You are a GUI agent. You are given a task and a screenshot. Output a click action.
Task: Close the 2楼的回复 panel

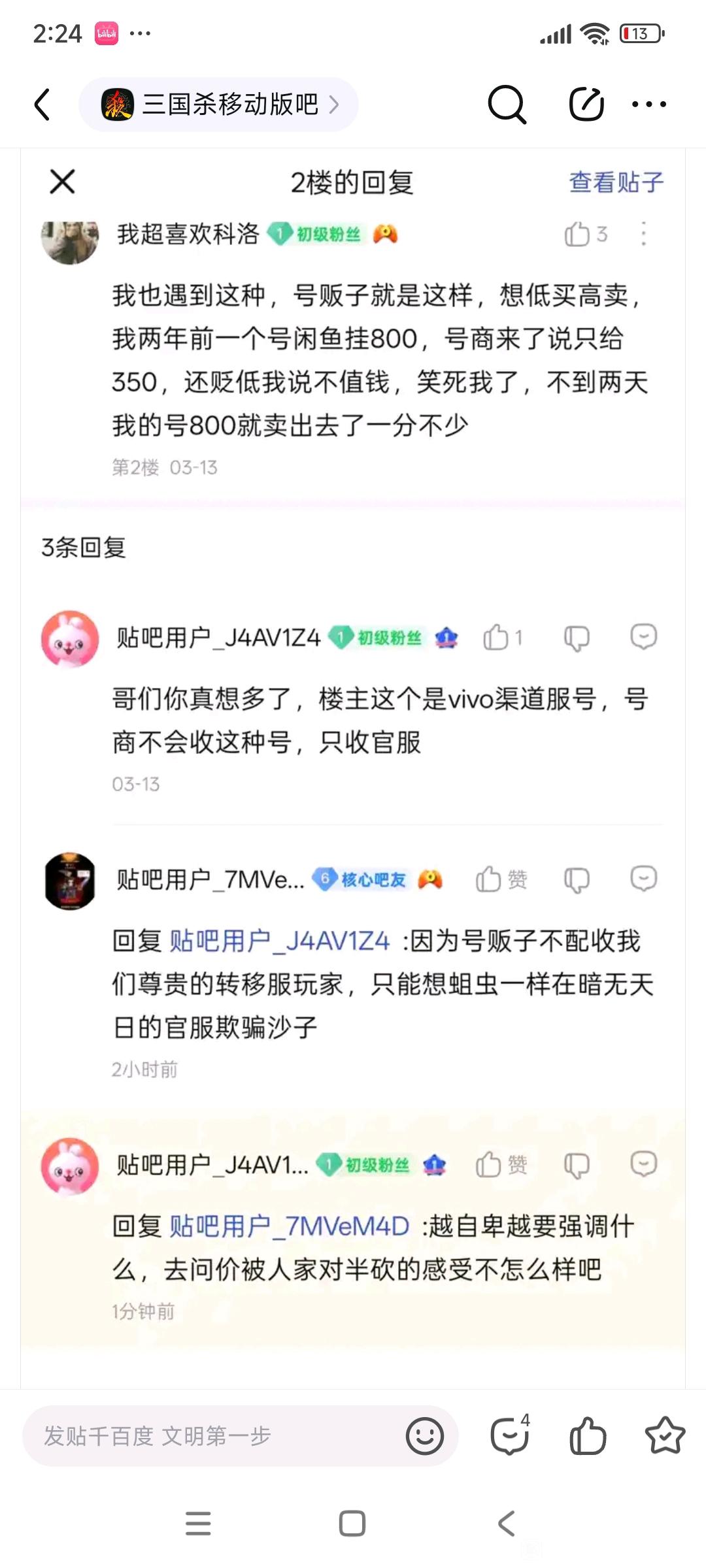[x=63, y=182]
